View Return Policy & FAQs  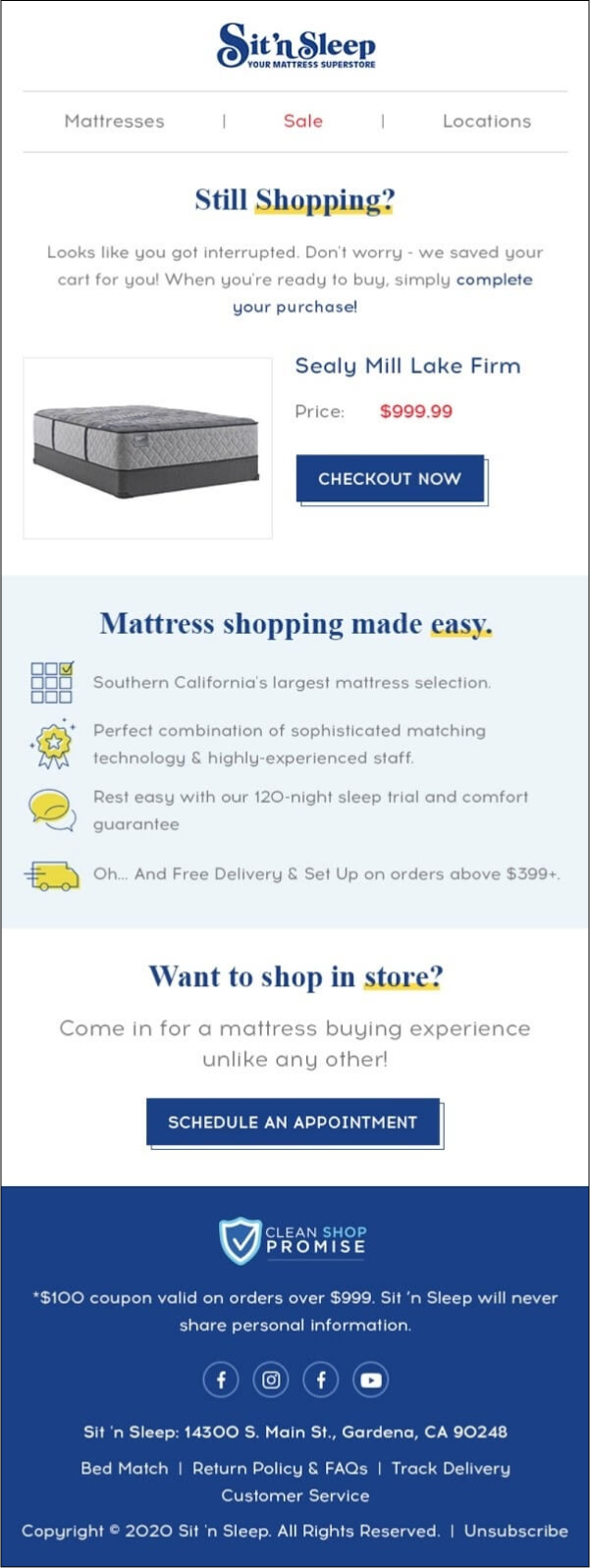[x=280, y=1468]
